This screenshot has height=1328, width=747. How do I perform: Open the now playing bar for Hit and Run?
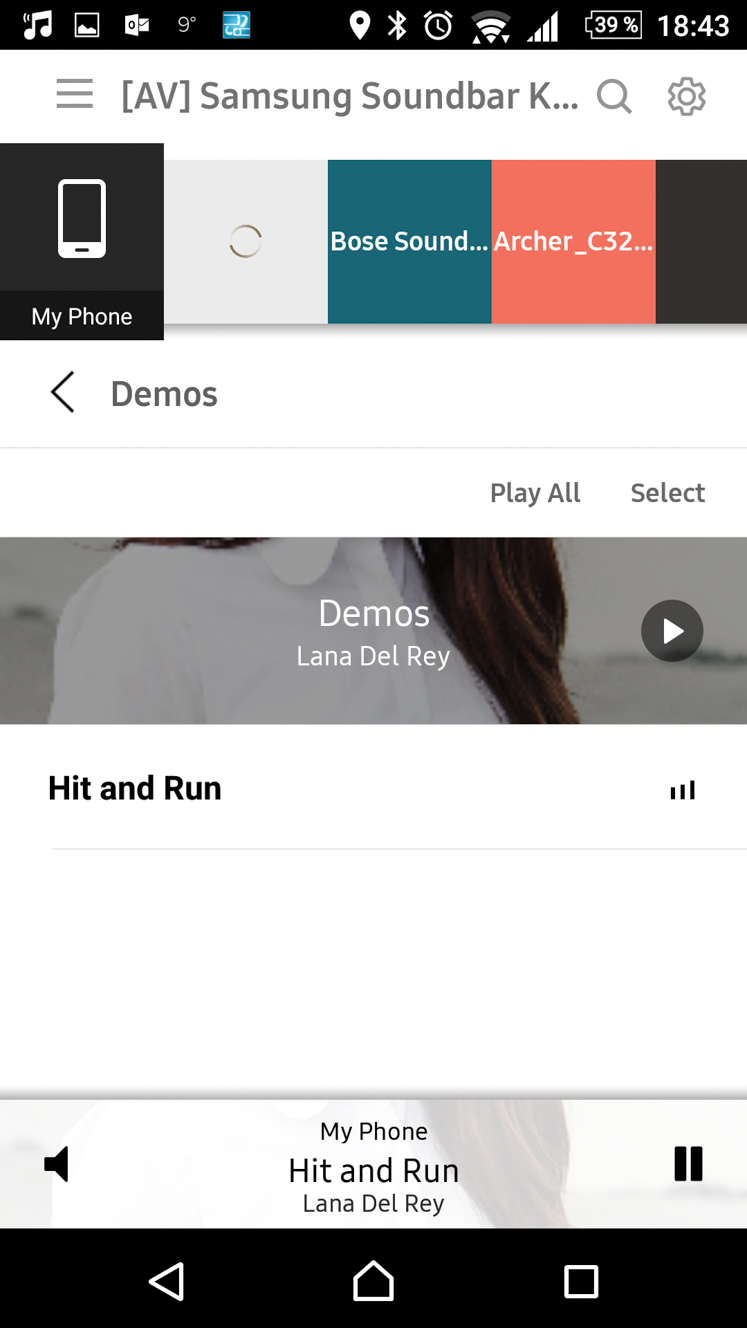(x=373, y=1165)
